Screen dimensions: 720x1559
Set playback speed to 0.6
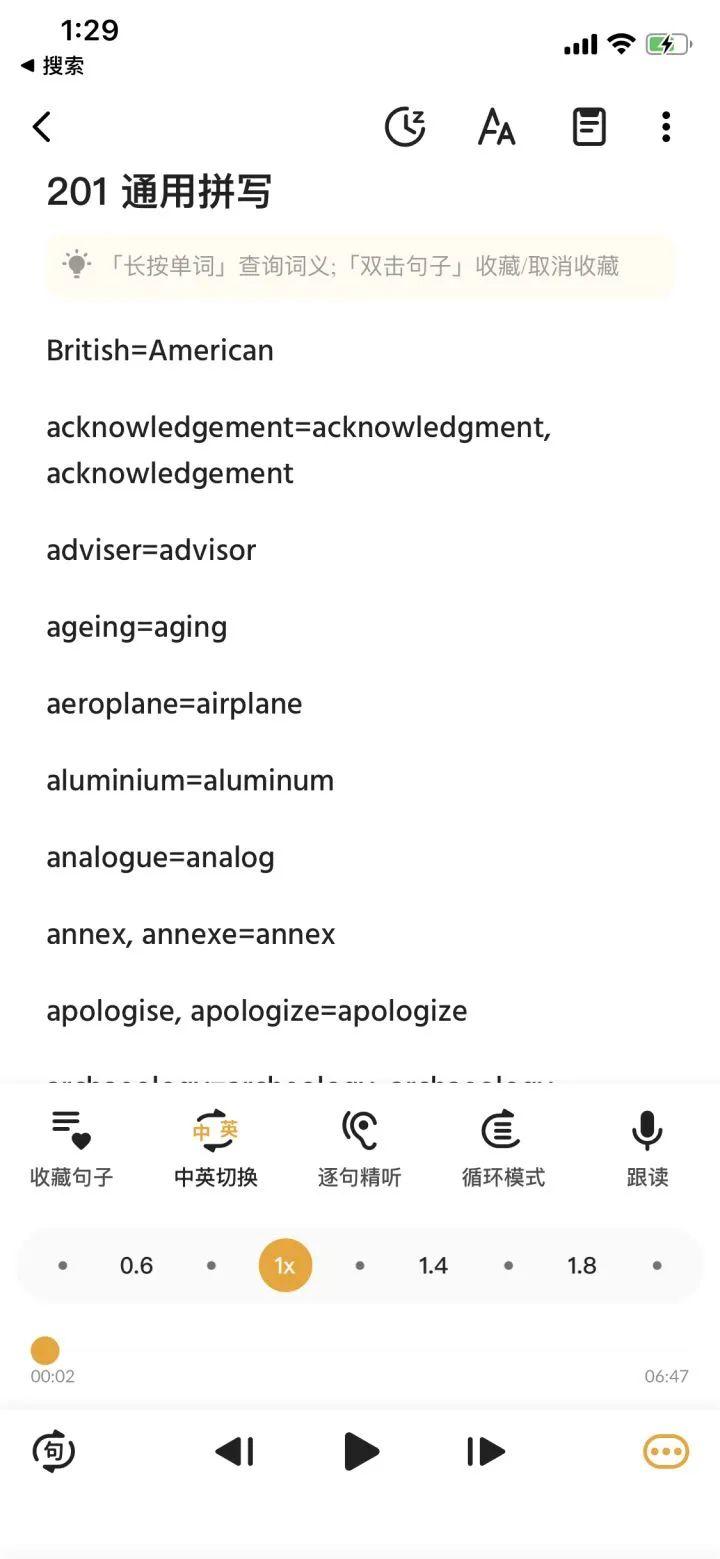click(136, 1266)
